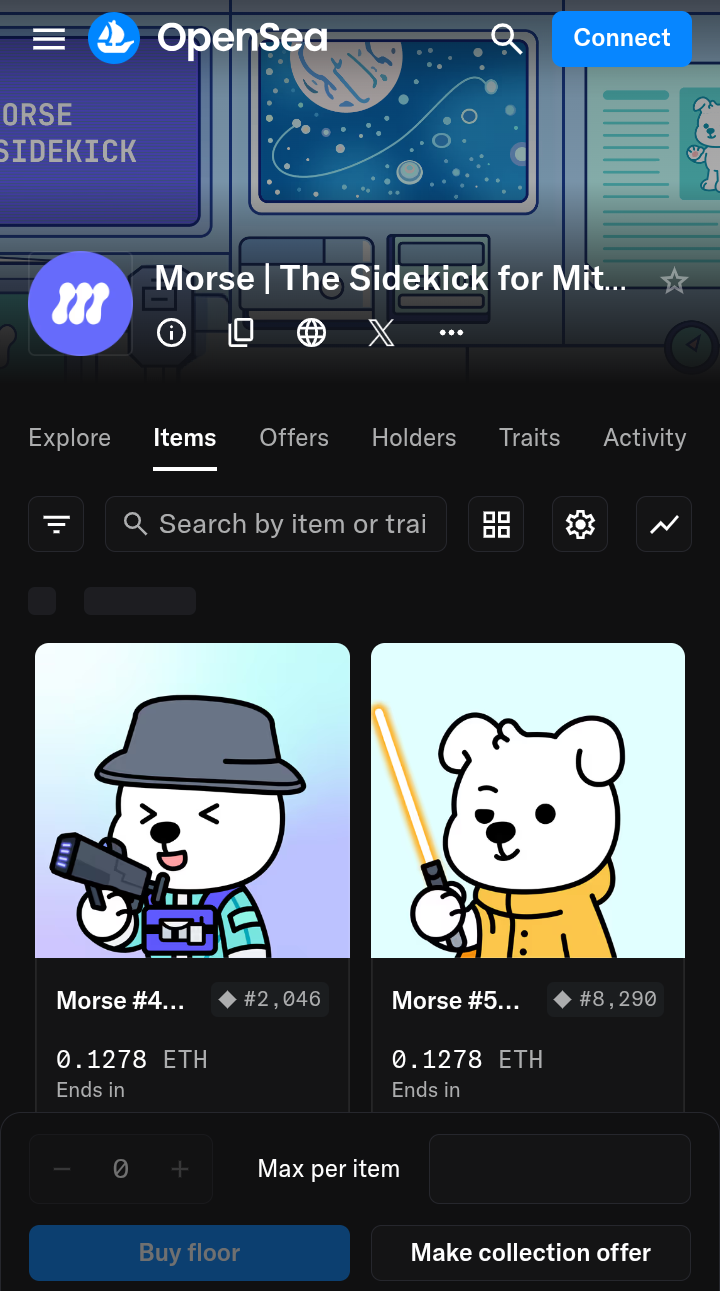Viewport: 720px width, 1291px height.
Task: Tap Make collection offer
Action: pos(530,1253)
